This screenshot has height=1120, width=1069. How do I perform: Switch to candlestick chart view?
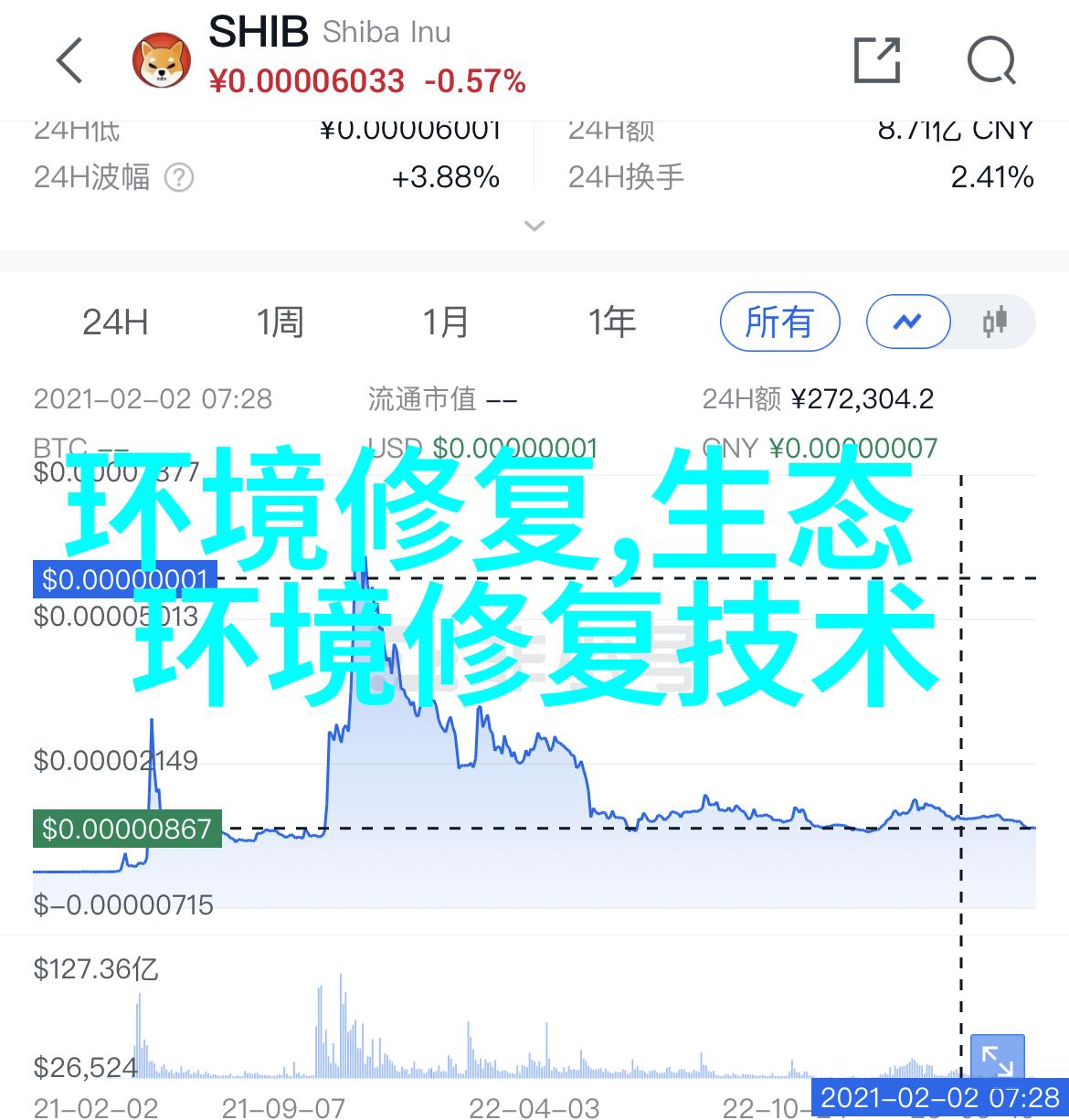click(994, 322)
